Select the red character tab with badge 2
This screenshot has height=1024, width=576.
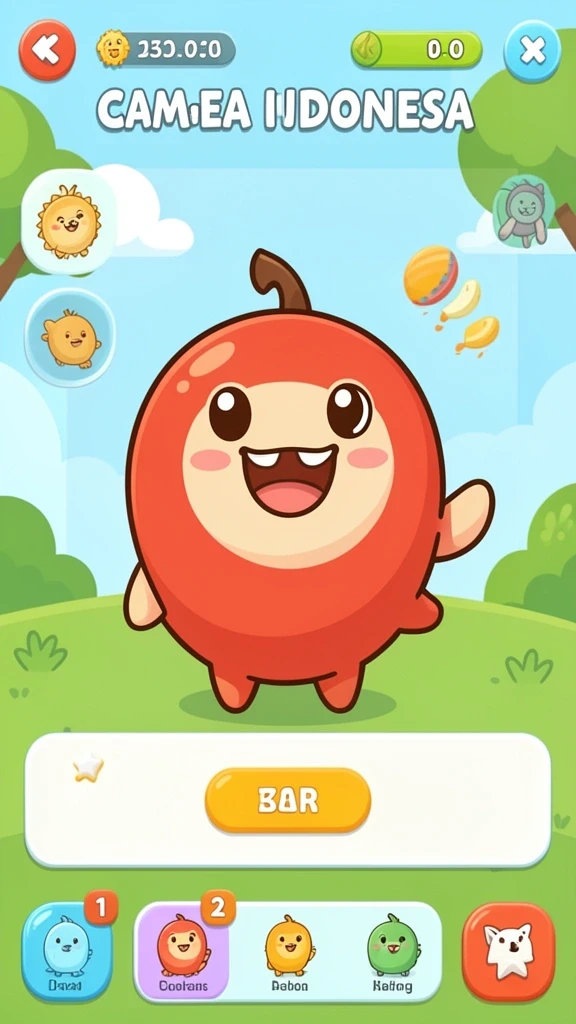click(182, 952)
